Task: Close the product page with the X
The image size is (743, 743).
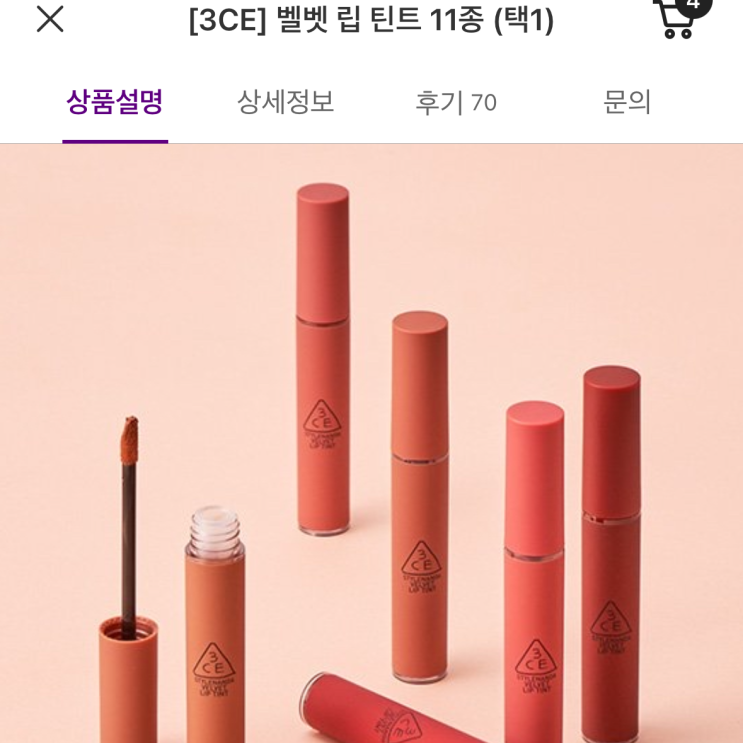Action: click(50, 19)
